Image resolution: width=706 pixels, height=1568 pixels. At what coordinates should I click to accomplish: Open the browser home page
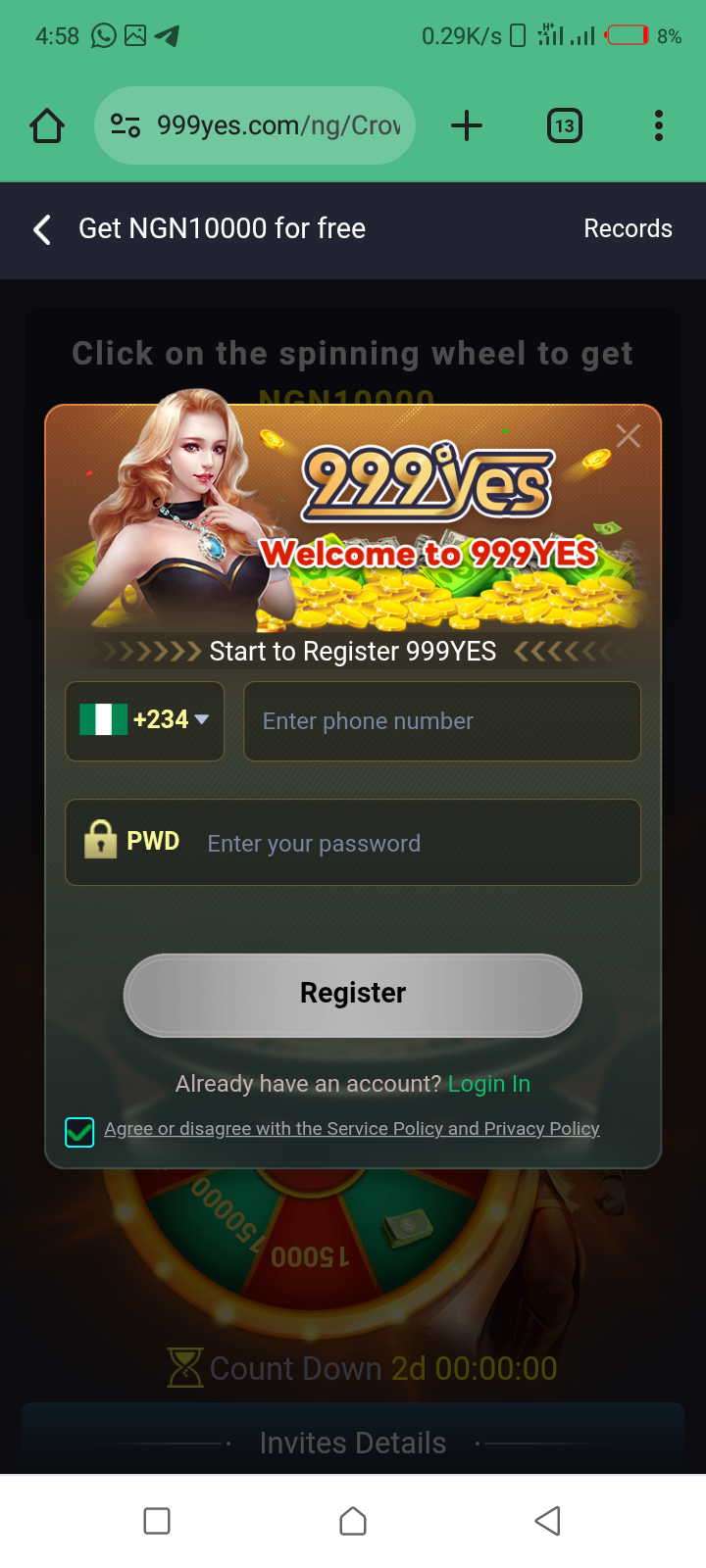tap(47, 125)
